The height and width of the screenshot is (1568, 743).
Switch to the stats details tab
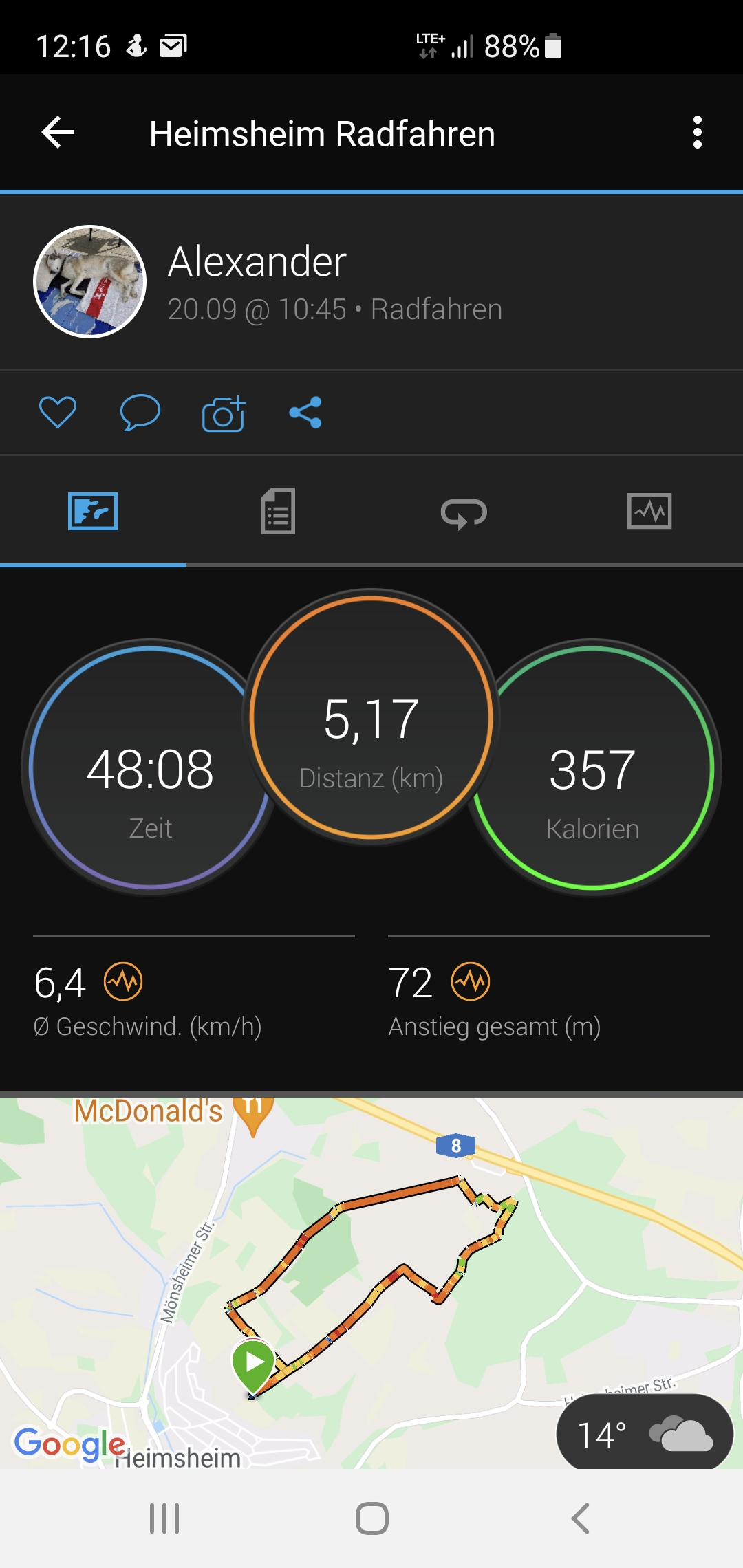(278, 511)
